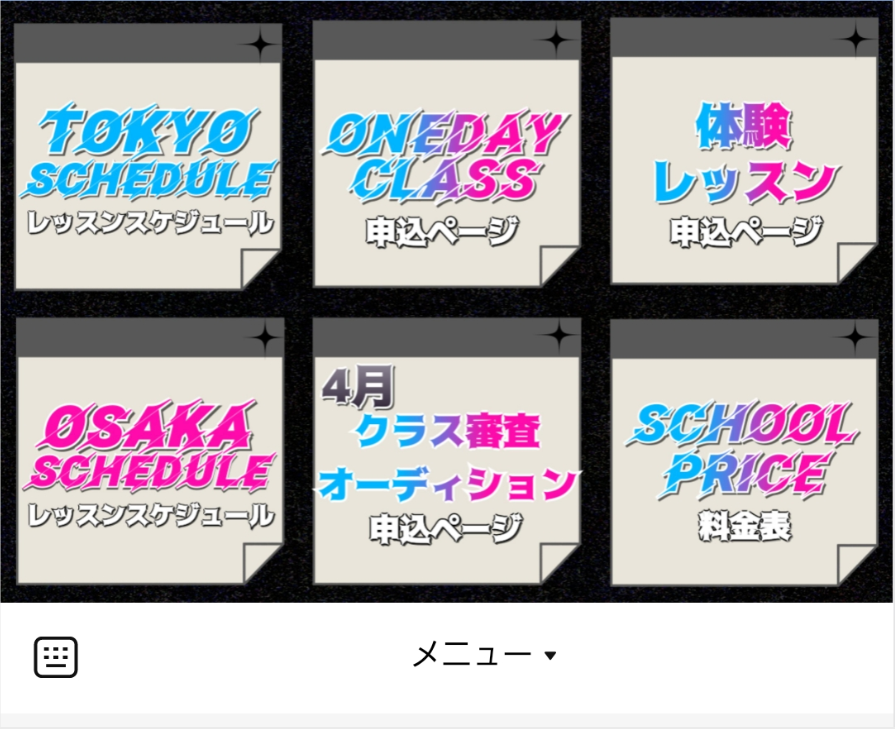Viewport: 895px width, 729px height.
Task: Open the Osaka Schedule lesson tile
Action: 148,455
